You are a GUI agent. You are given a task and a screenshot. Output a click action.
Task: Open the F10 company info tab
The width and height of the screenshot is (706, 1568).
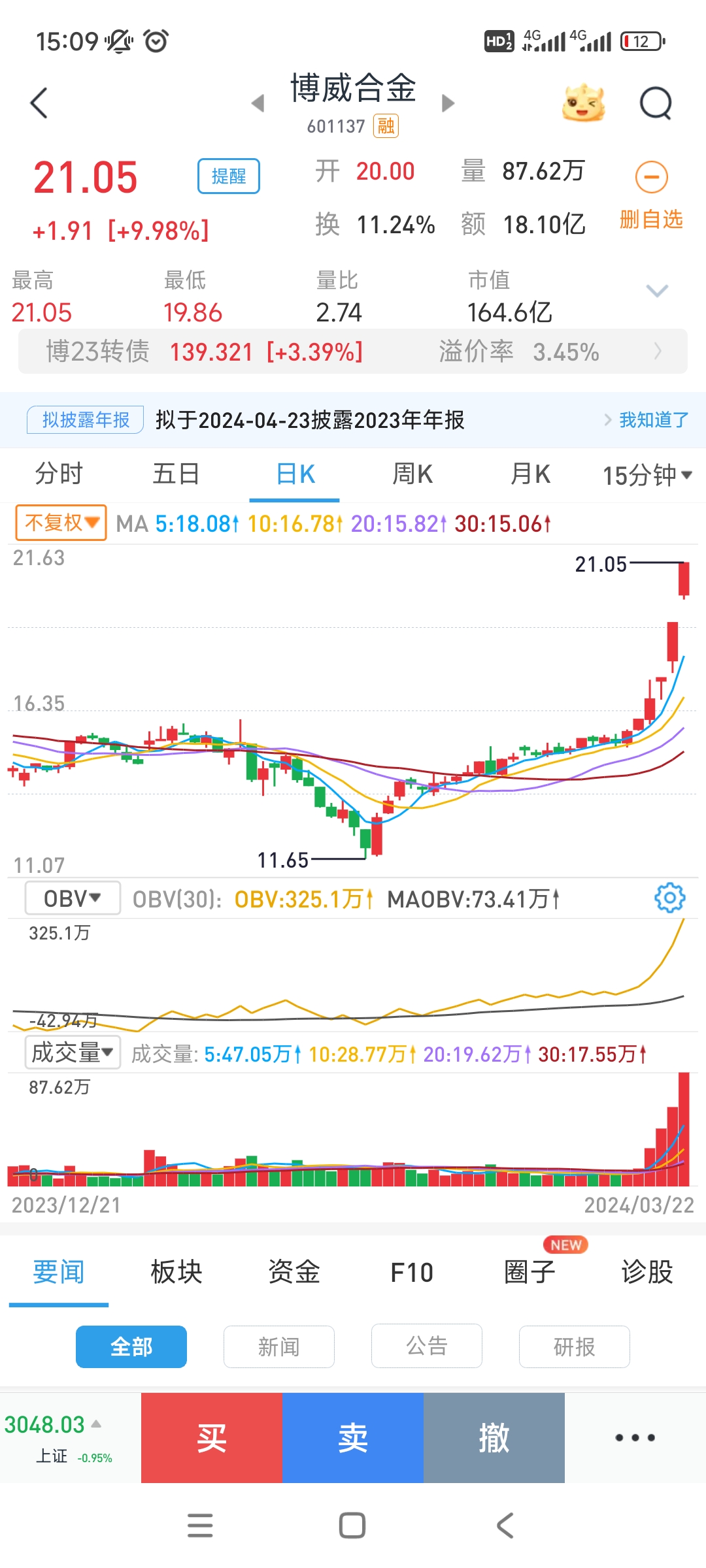(x=412, y=1272)
